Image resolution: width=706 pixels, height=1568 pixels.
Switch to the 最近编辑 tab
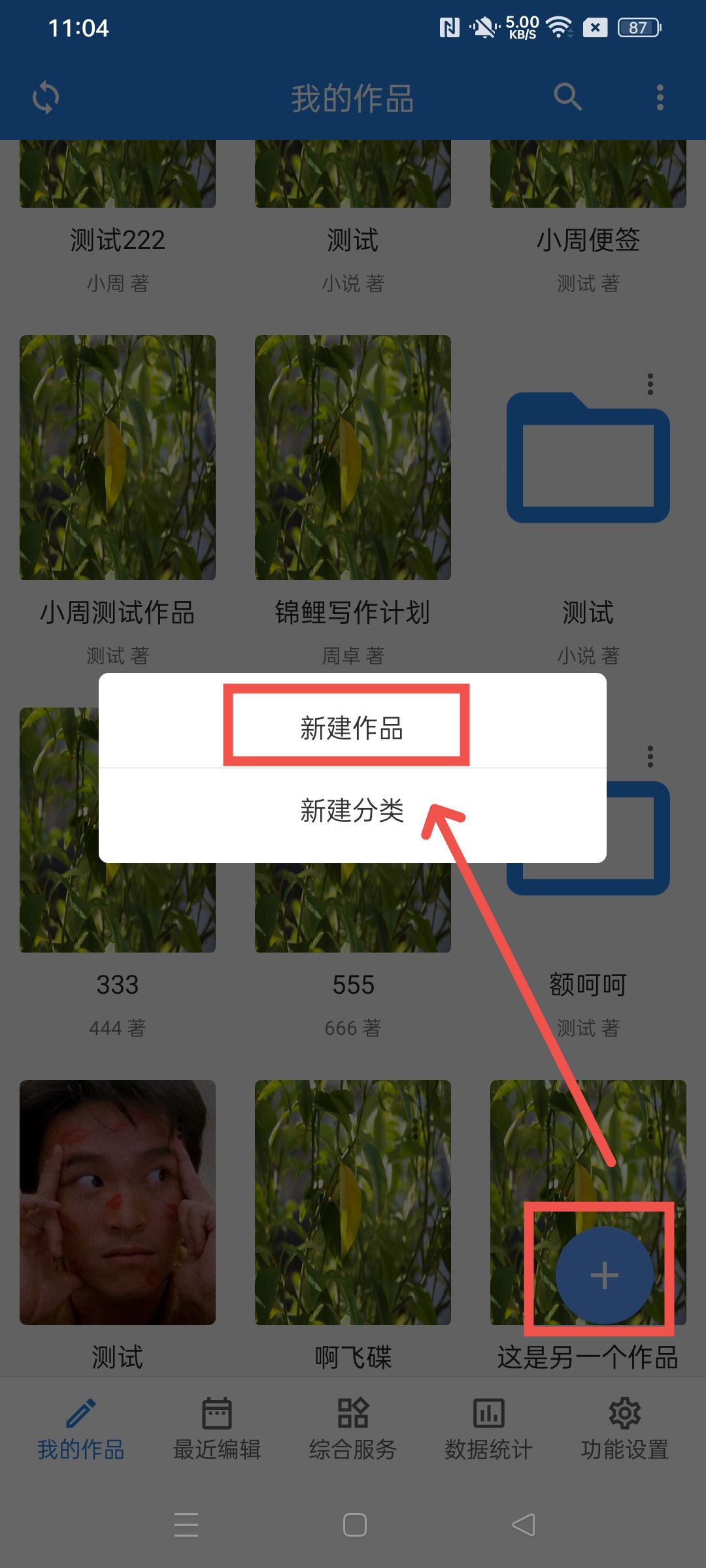tap(216, 1429)
